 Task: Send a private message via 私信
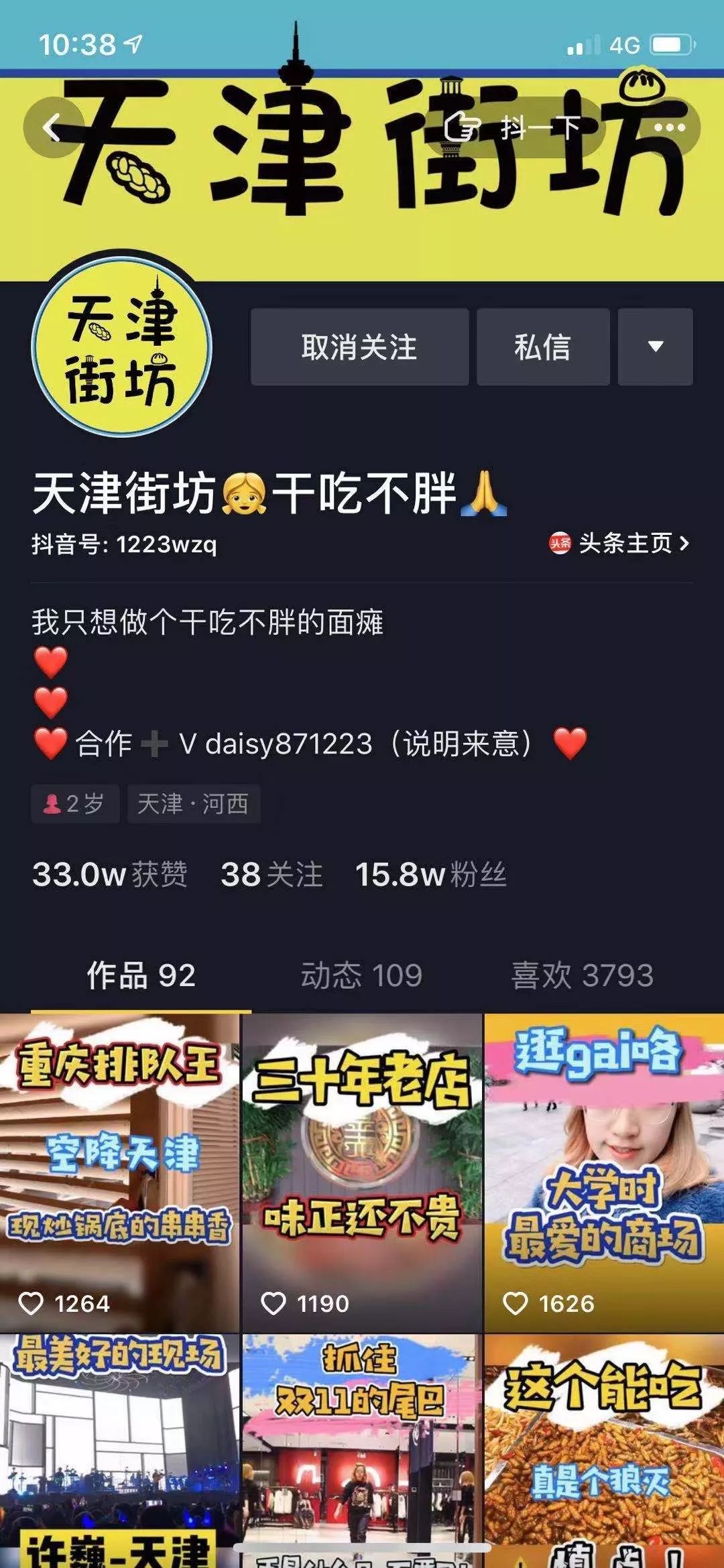(543, 347)
